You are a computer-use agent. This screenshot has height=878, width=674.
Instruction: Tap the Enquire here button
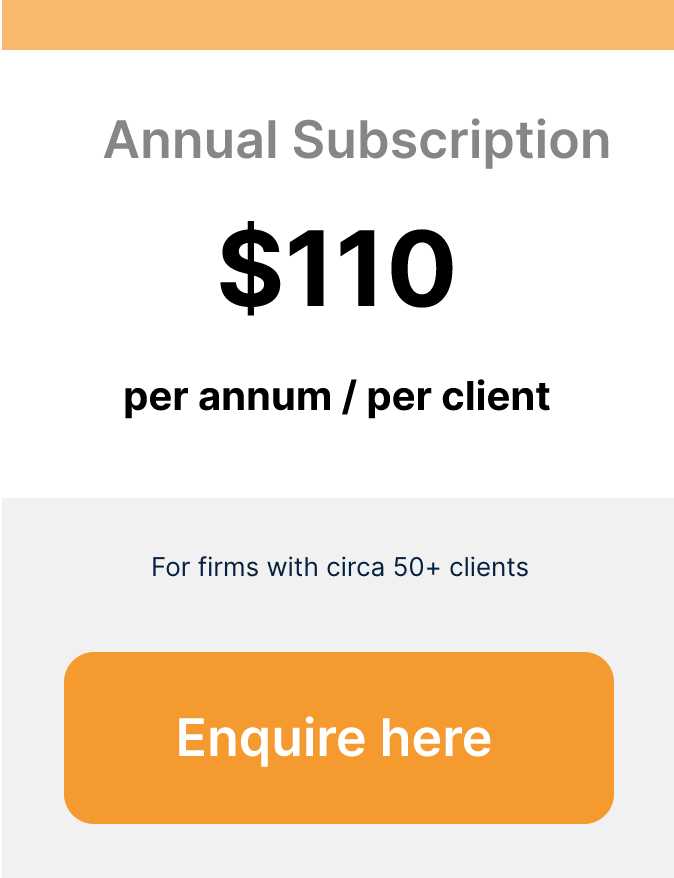click(x=338, y=738)
